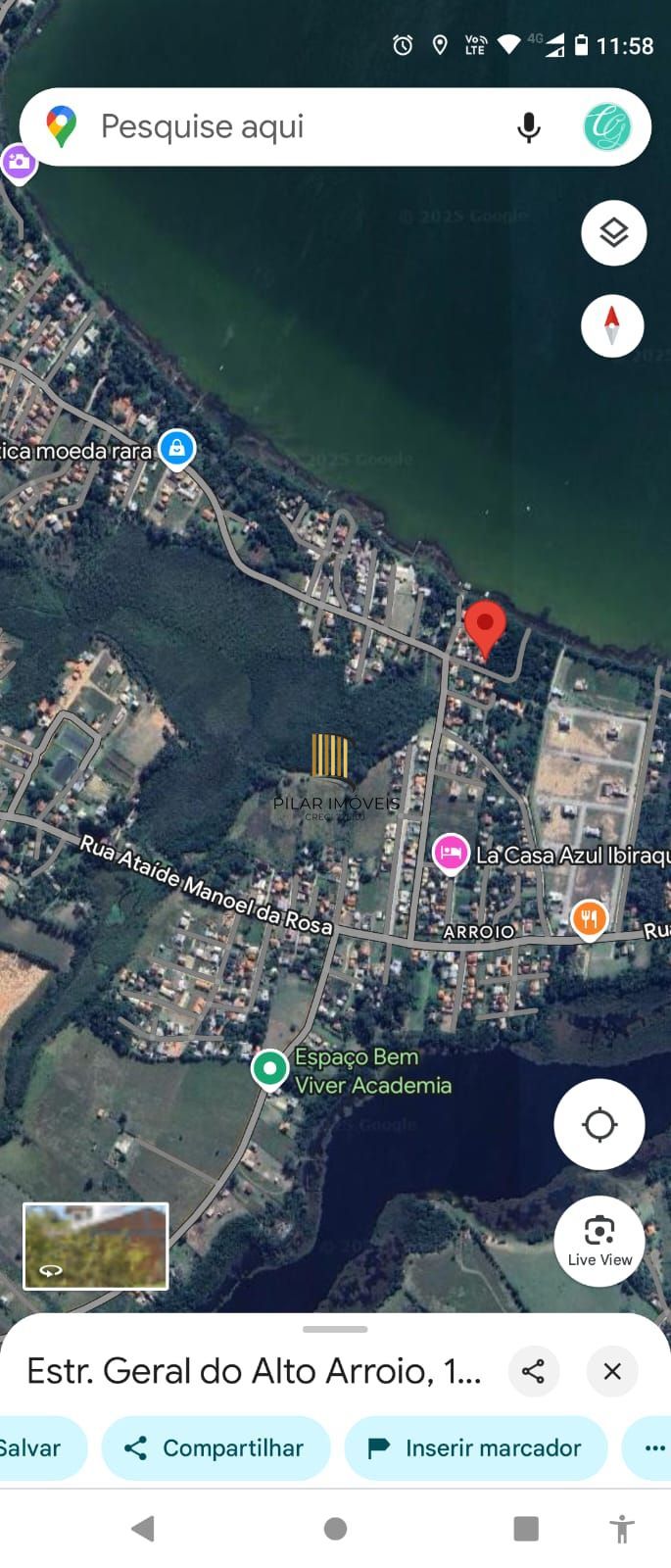Open the blue moeda rara shop pin

tap(176, 449)
